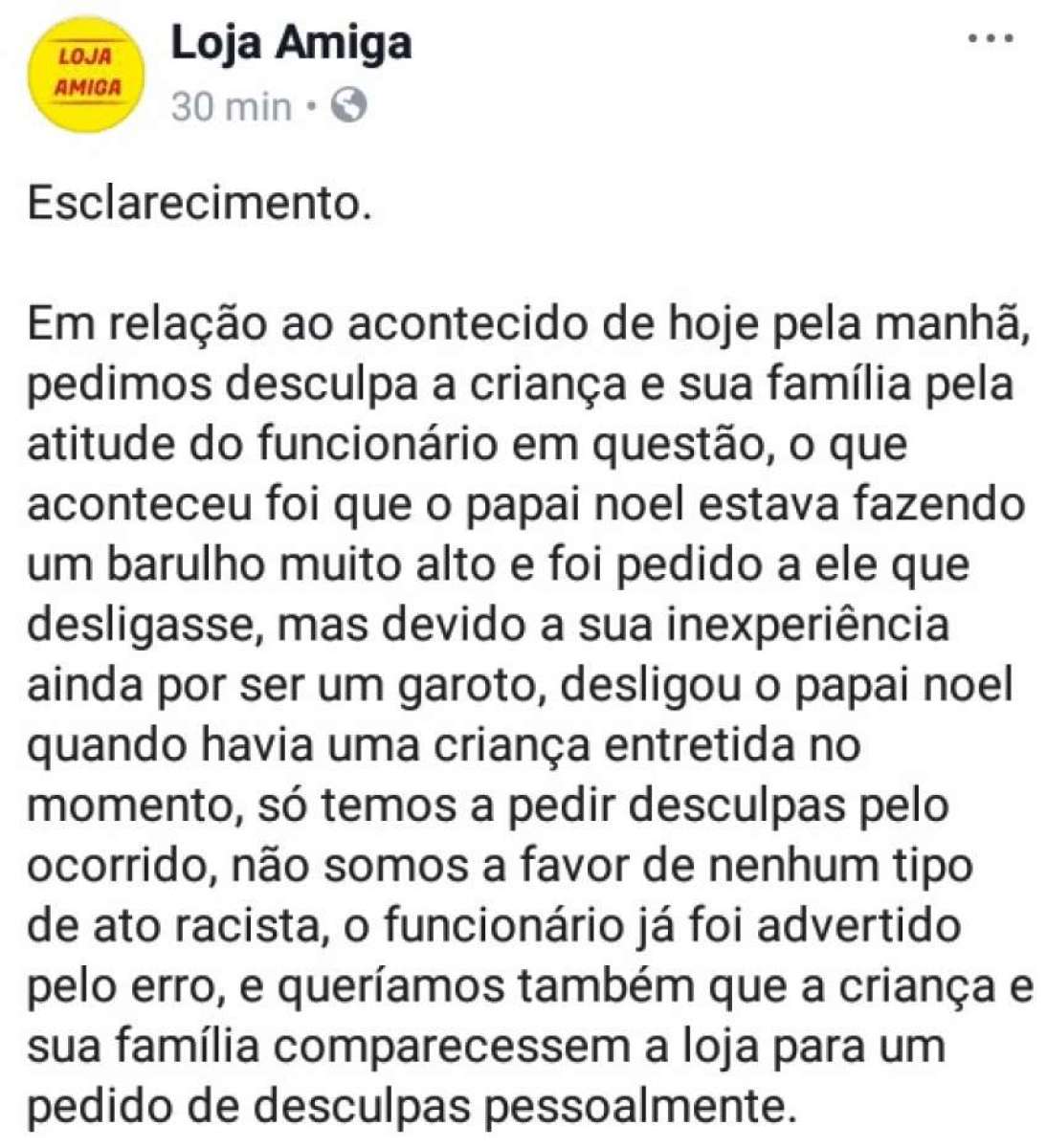Open the post's three-dot overflow menu

[991, 39]
